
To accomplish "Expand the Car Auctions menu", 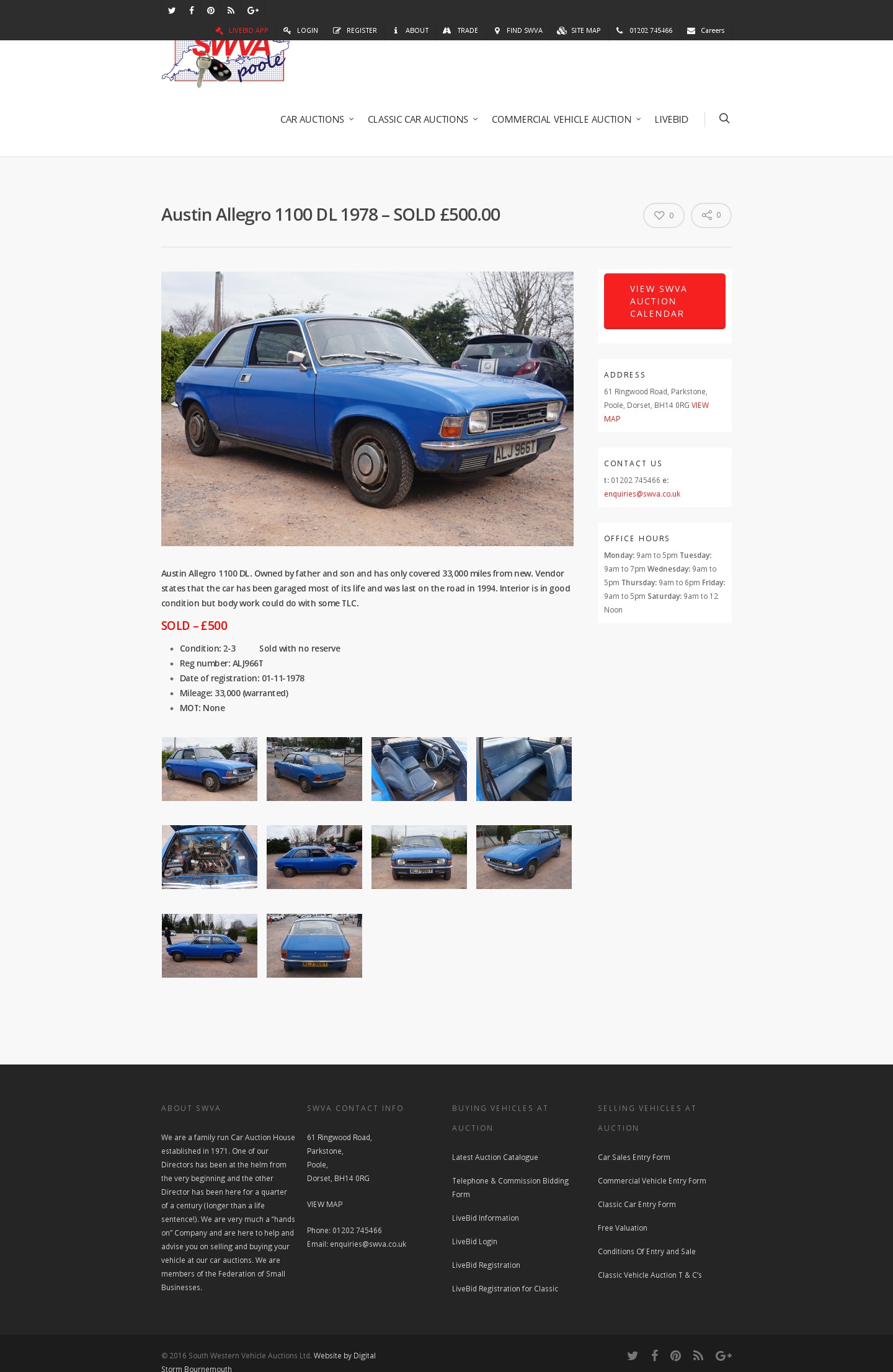I will [316, 119].
